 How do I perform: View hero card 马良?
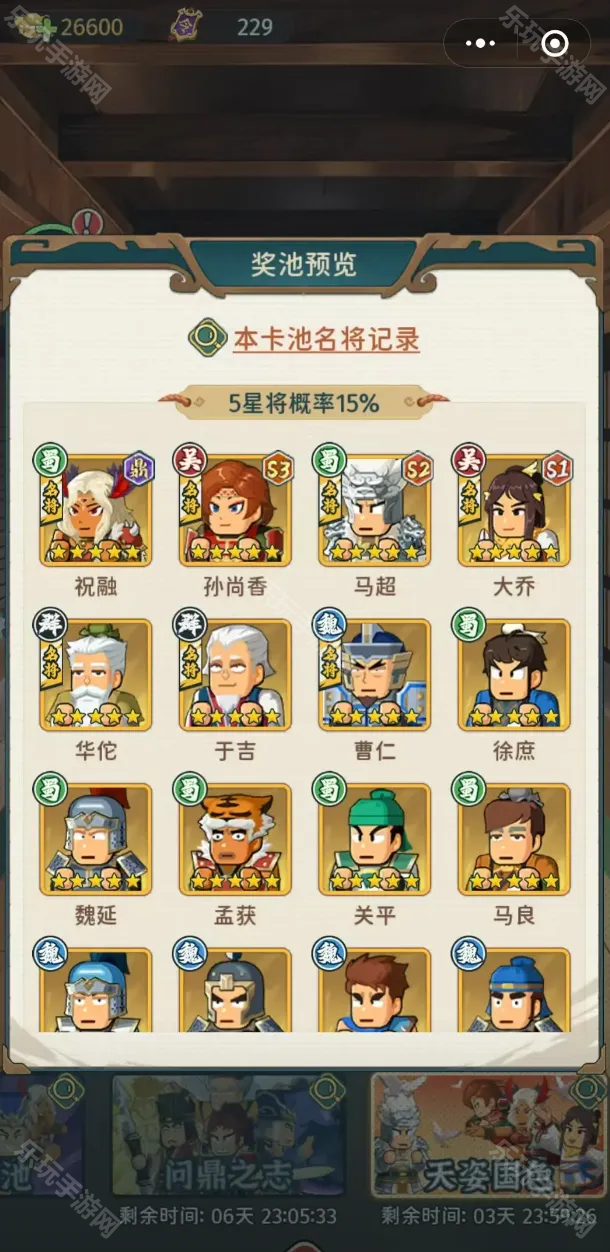pos(513,840)
